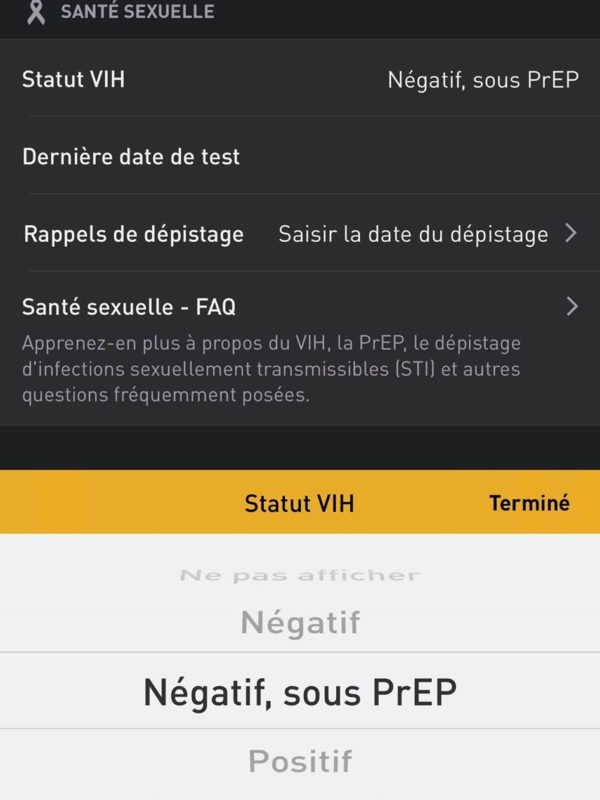The image size is (600, 800).
Task: Open the Dernière date de test row
Action: click(300, 157)
